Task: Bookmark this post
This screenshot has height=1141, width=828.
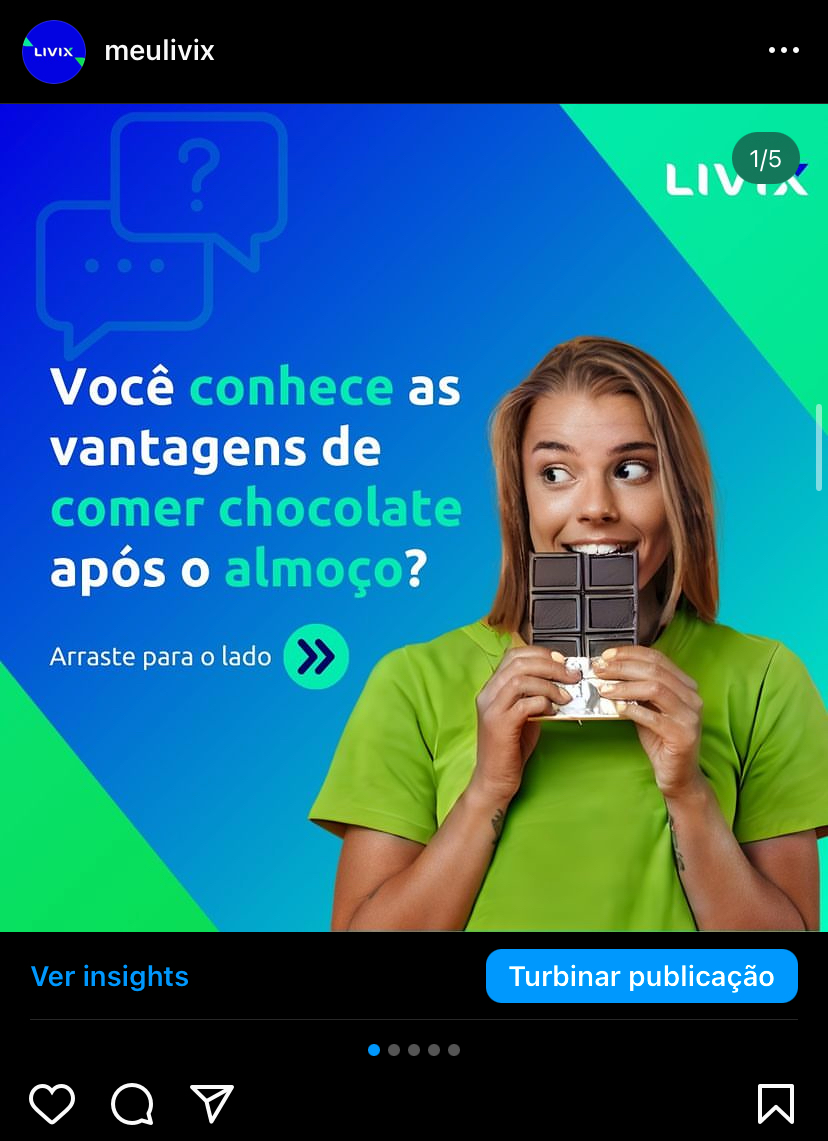Action: tap(775, 1103)
